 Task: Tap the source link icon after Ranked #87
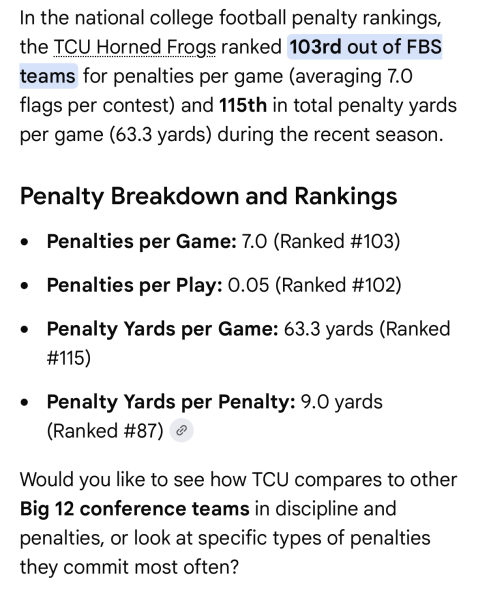[181, 430]
